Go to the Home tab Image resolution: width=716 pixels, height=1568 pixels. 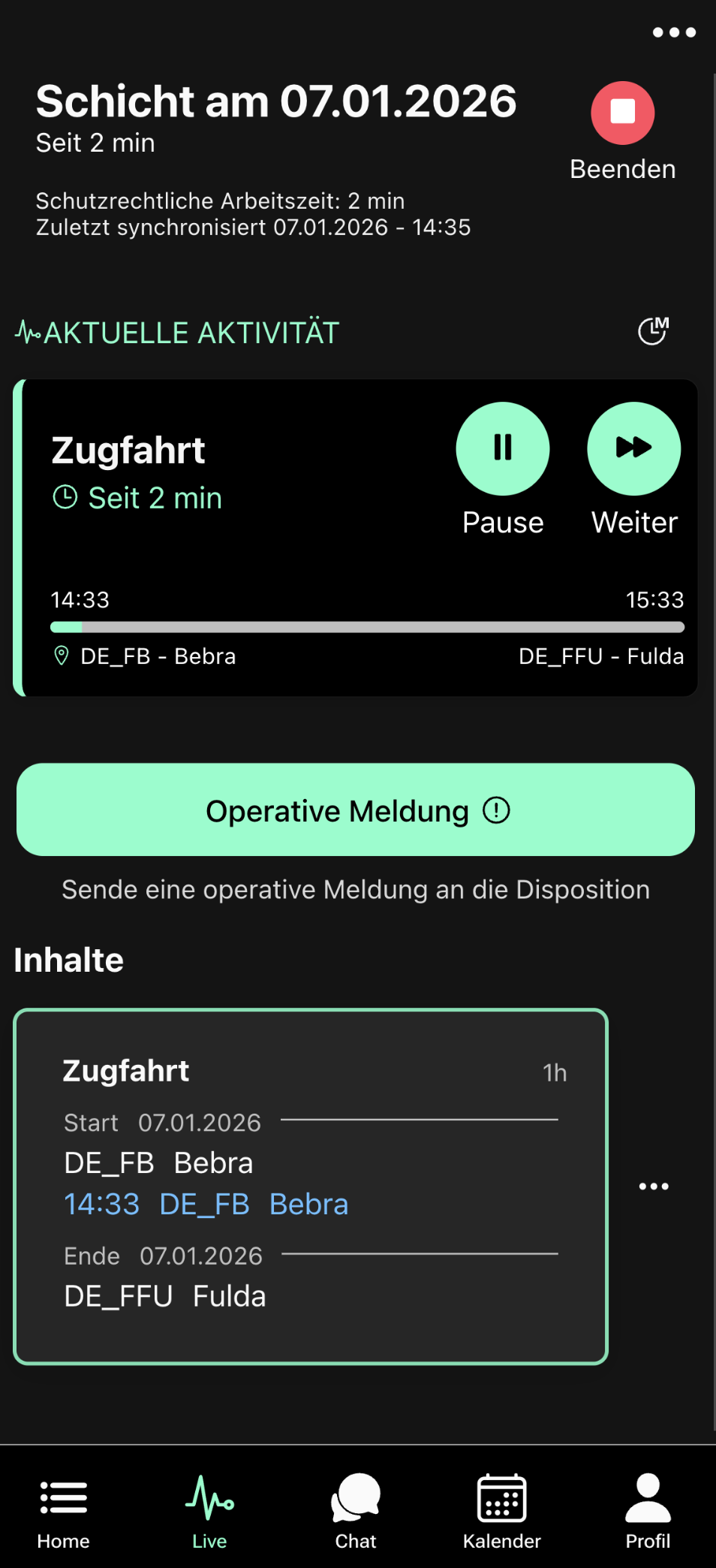(64, 1509)
